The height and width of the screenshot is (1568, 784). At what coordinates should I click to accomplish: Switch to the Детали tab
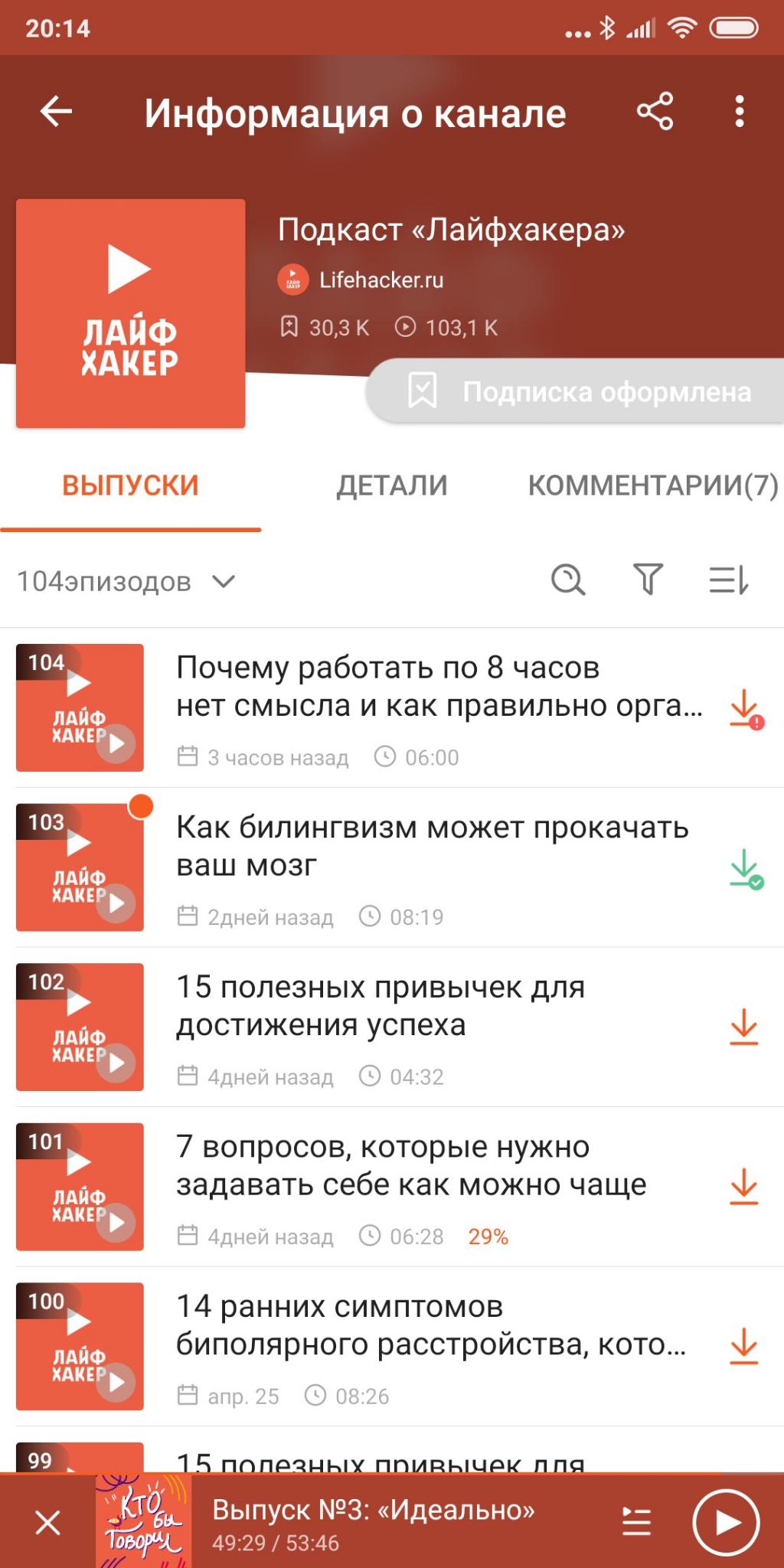[392, 485]
